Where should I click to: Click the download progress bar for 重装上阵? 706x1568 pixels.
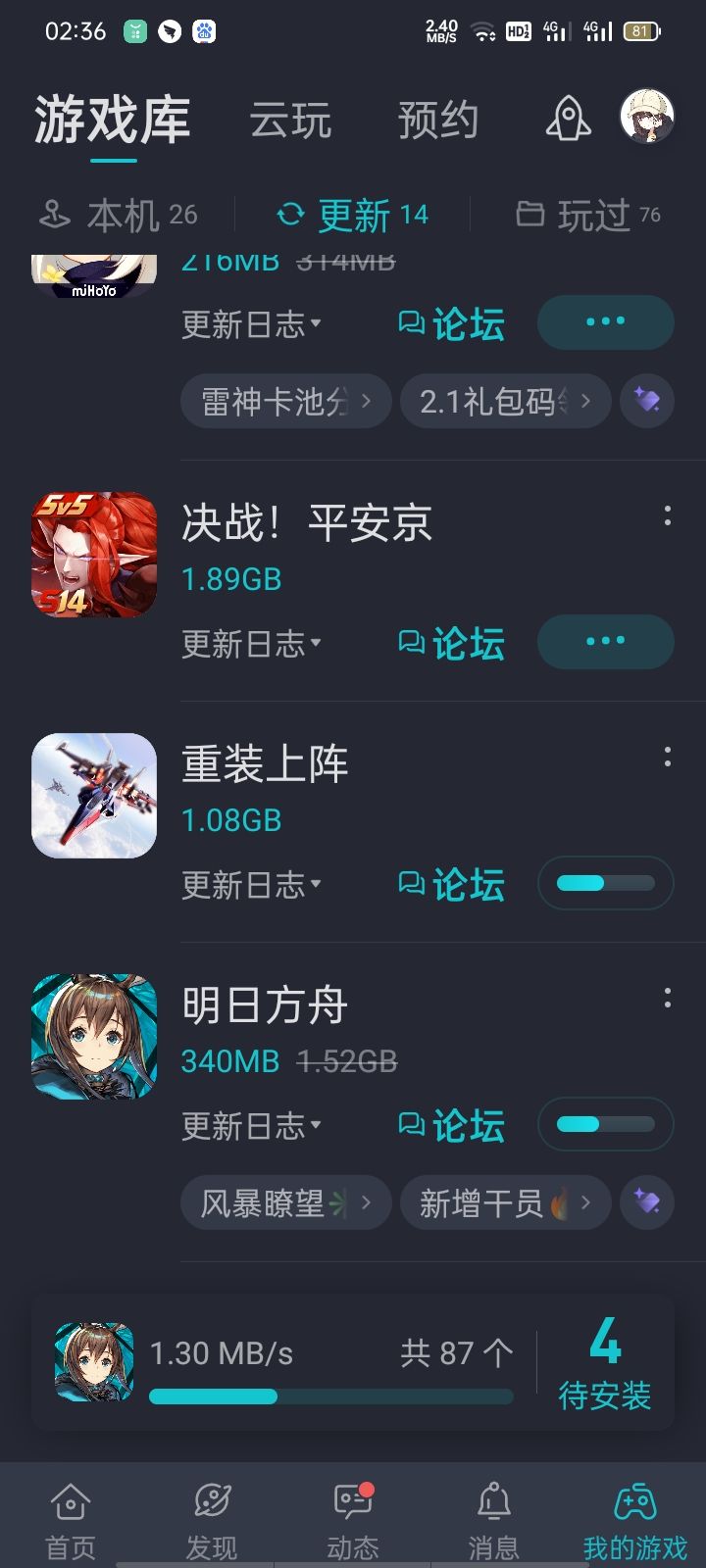[x=605, y=883]
